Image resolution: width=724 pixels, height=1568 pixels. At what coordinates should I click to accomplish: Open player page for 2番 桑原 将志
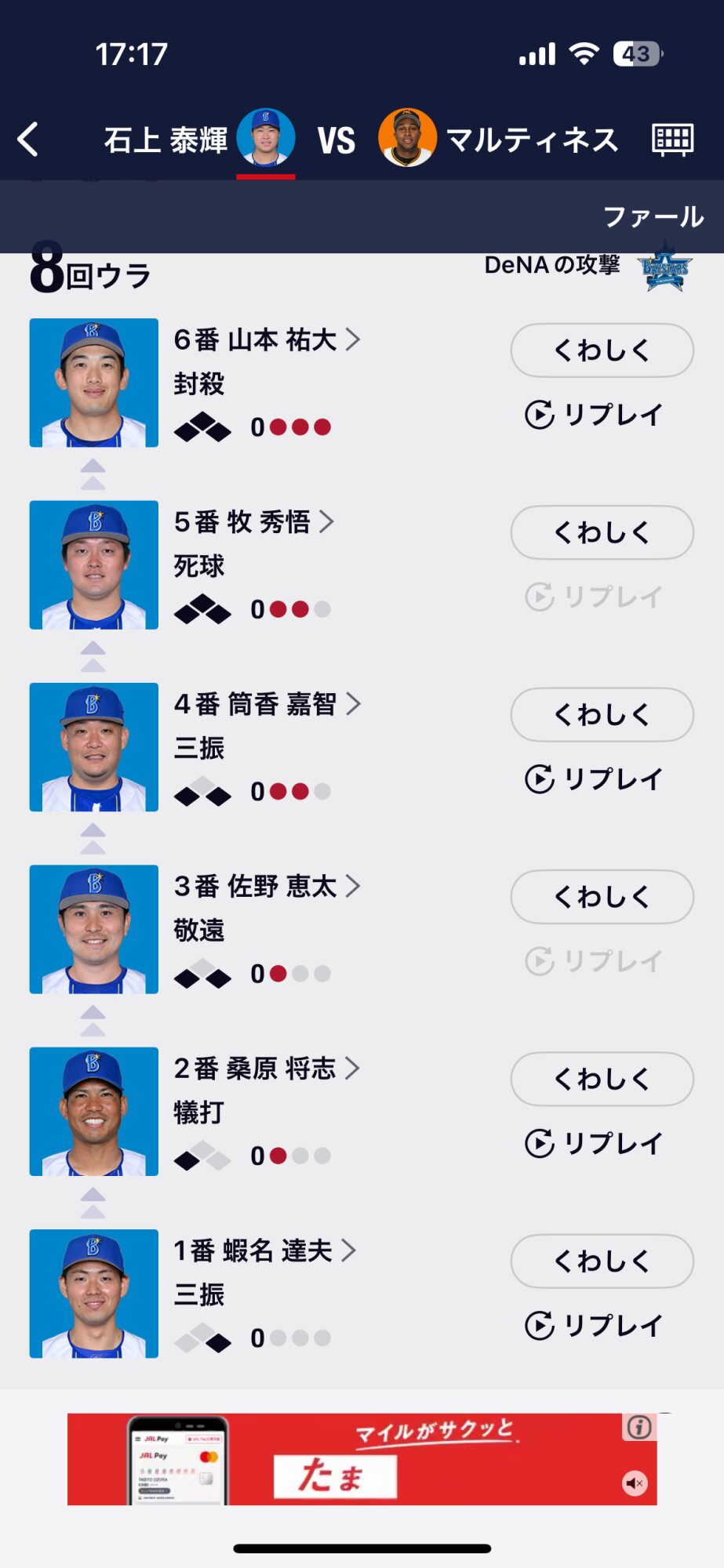point(267,1068)
